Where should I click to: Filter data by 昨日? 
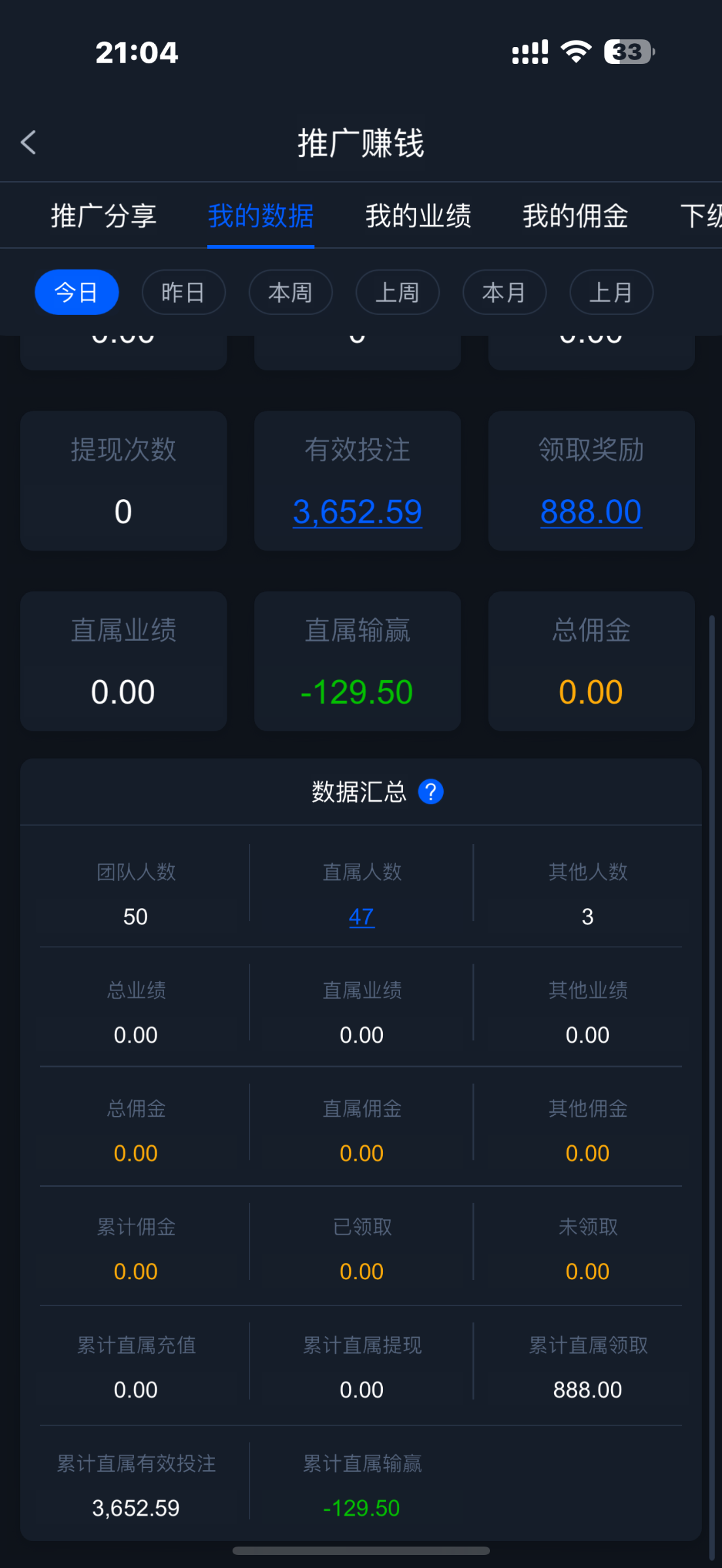(184, 292)
